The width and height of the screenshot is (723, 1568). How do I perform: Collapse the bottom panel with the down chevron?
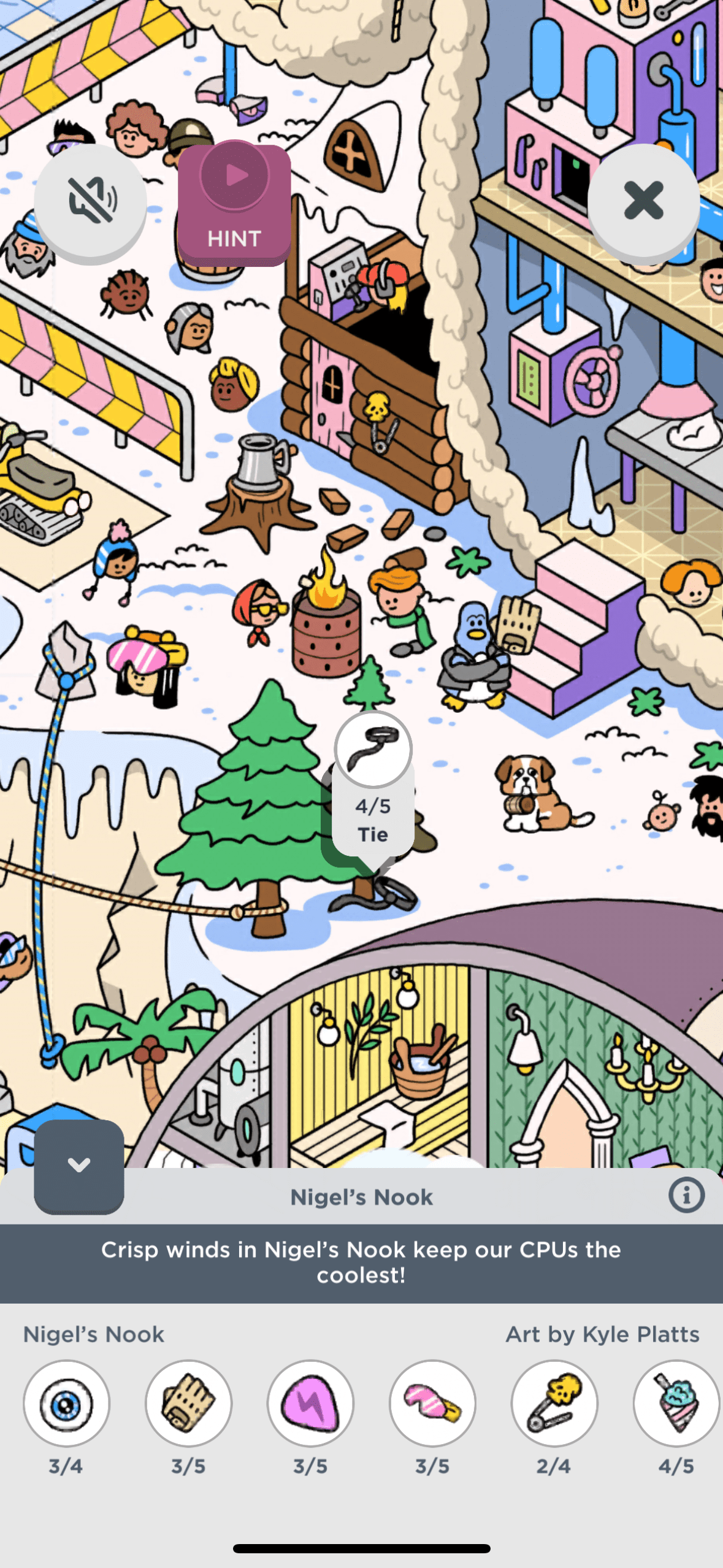click(x=79, y=1166)
